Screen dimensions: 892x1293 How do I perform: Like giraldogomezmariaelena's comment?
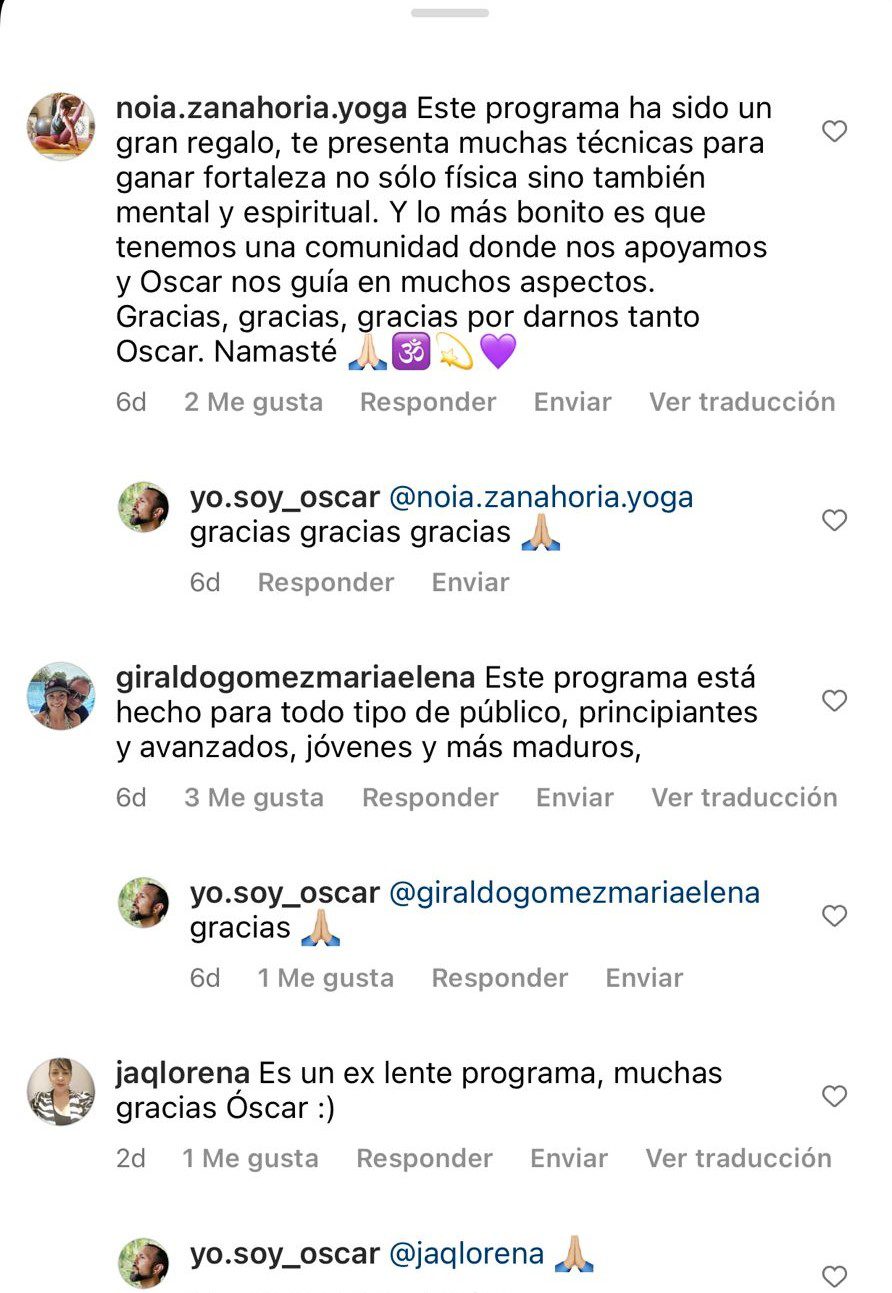tap(834, 701)
